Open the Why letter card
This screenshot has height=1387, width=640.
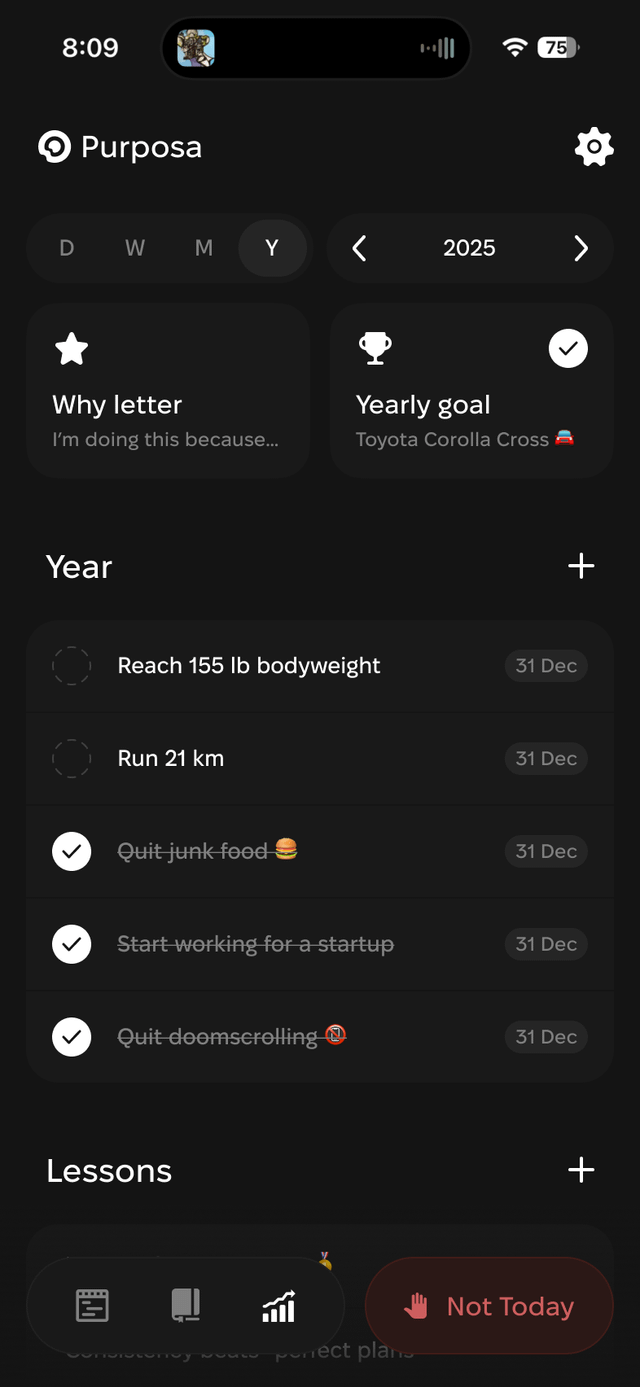click(x=168, y=390)
